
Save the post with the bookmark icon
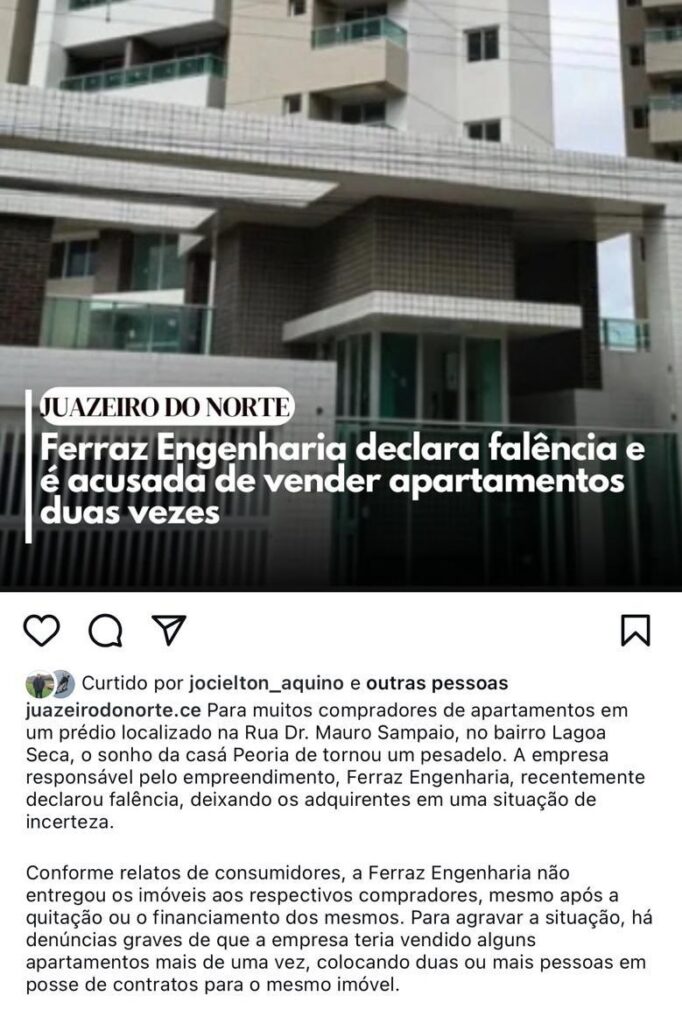[635, 630]
